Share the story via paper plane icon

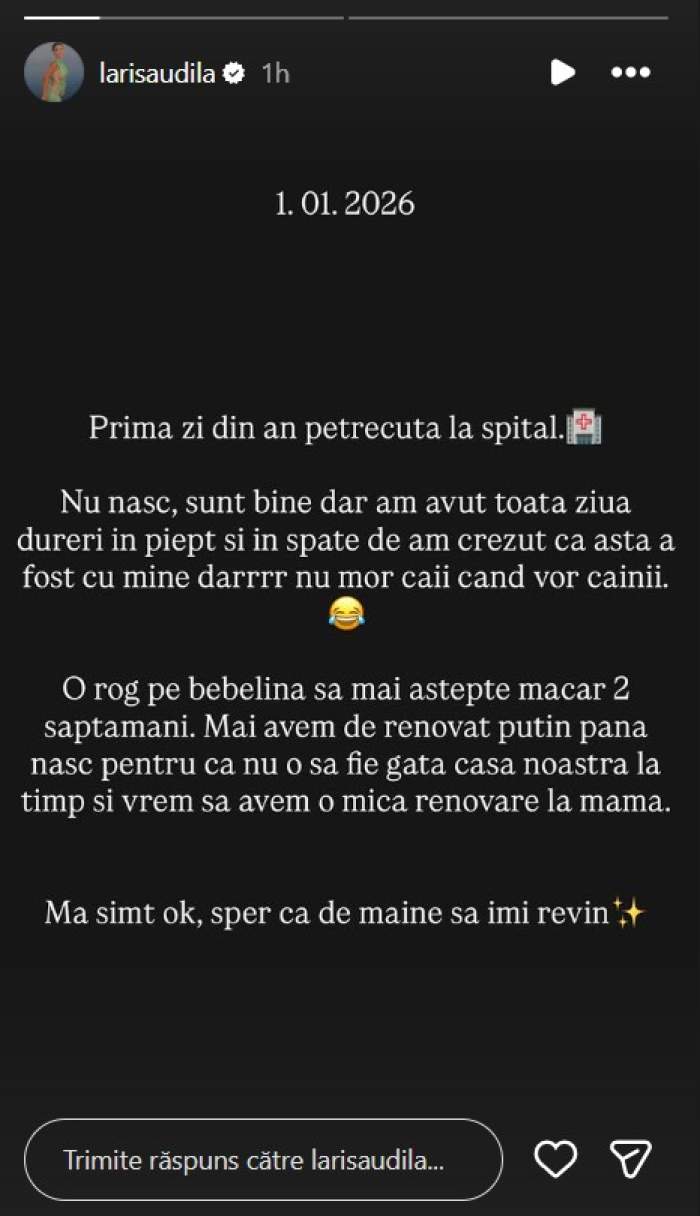click(631, 1159)
